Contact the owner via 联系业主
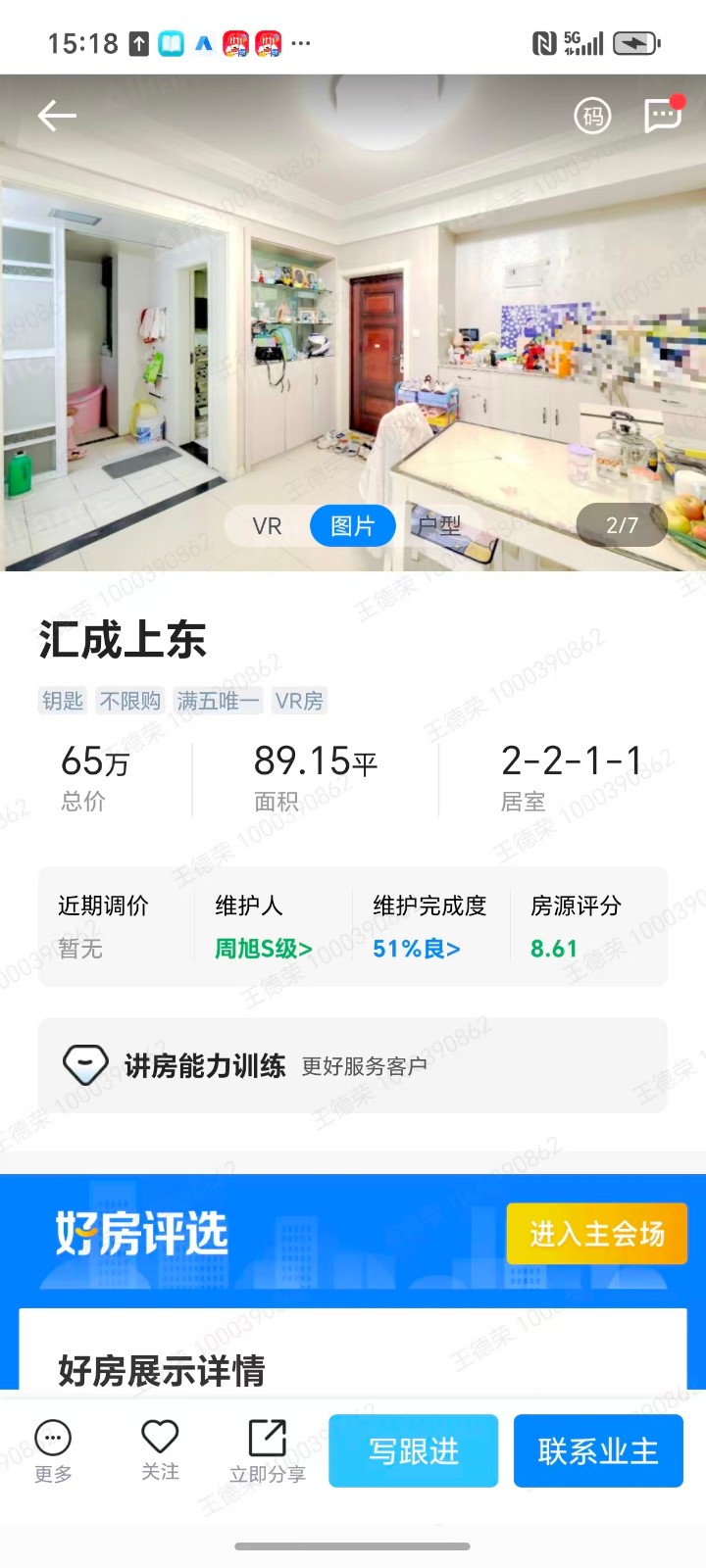 (598, 1451)
